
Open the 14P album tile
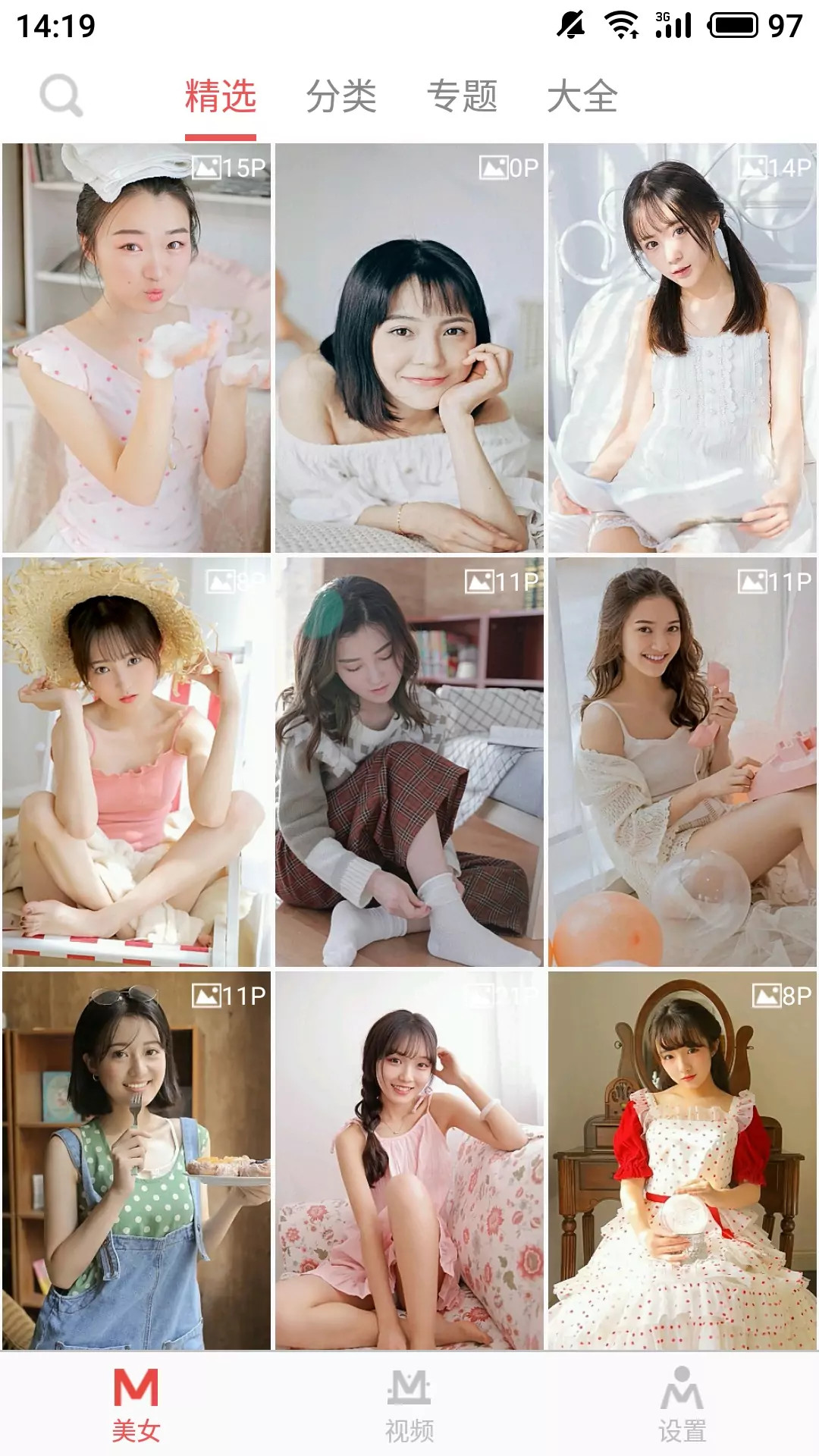(682, 348)
